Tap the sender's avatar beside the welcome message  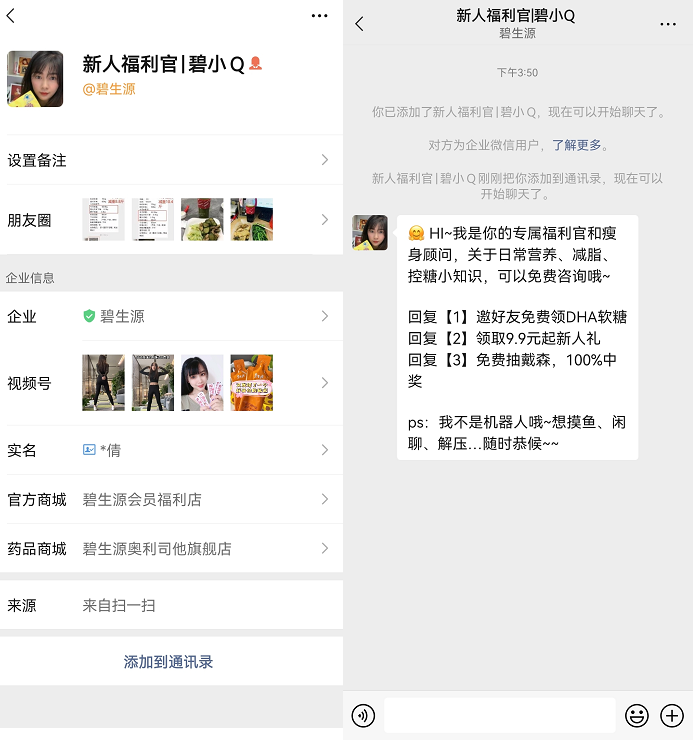(x=370, y=232)
